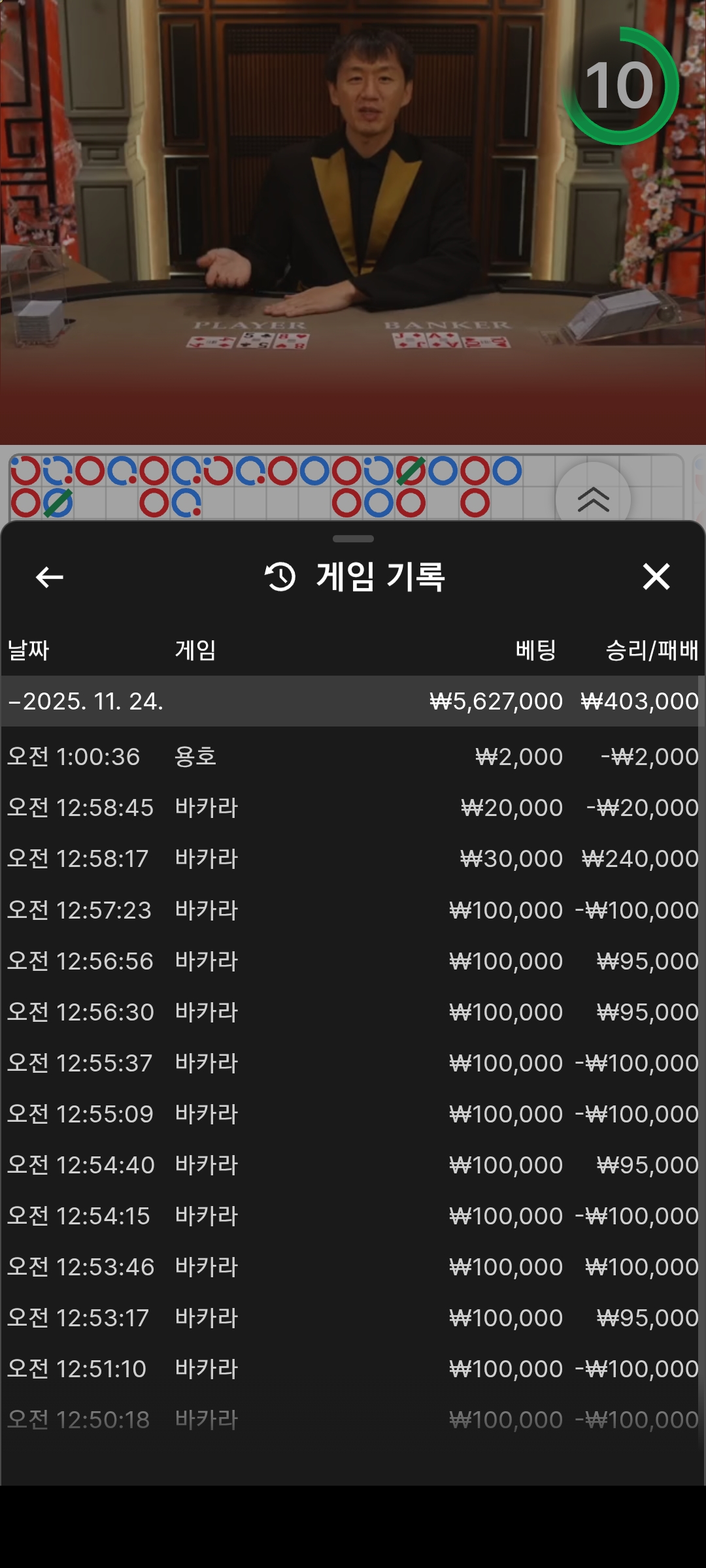View the 바카라 round at 오전 12:53:17
The image size is (706, 1568).
coord(353,1318)
